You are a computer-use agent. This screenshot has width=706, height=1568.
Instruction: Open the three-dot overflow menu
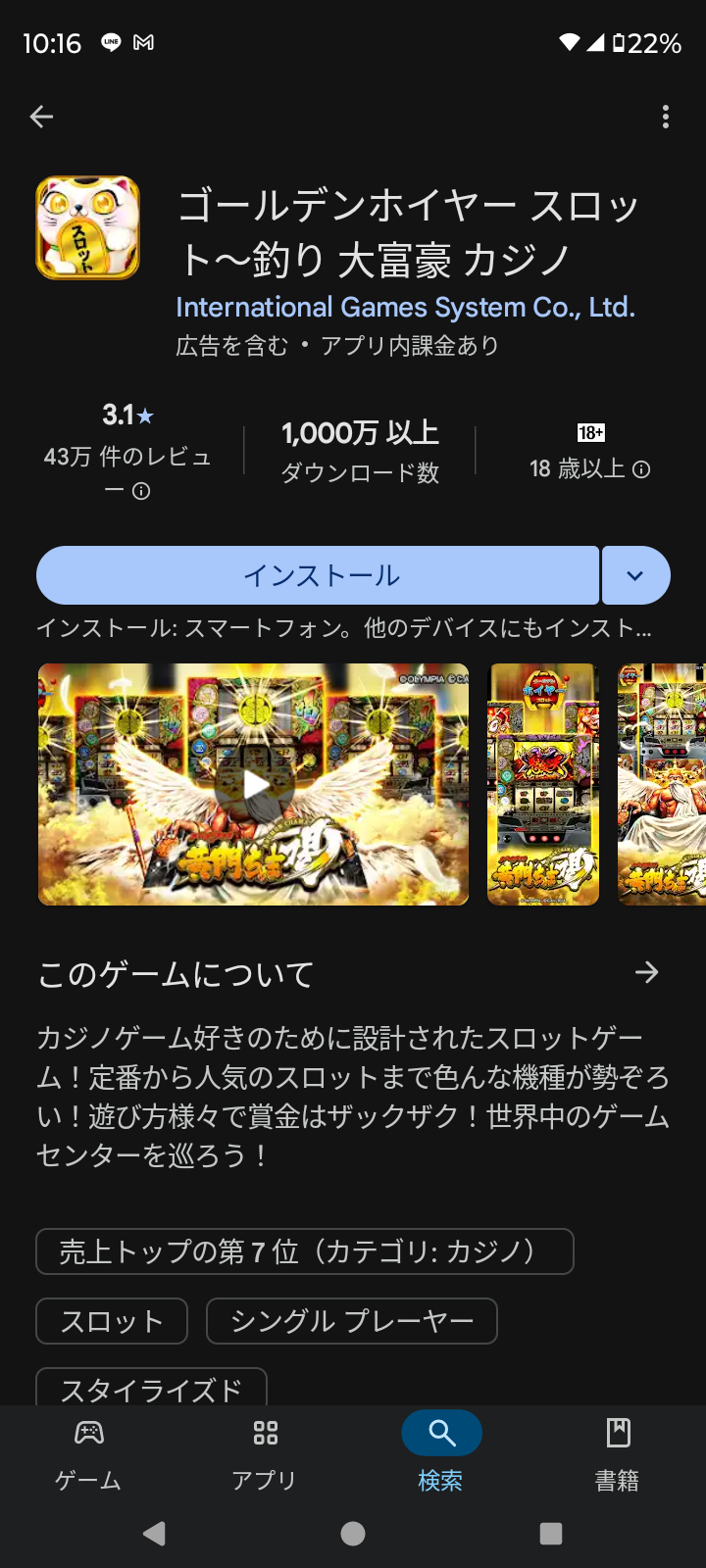coord(666,118)
